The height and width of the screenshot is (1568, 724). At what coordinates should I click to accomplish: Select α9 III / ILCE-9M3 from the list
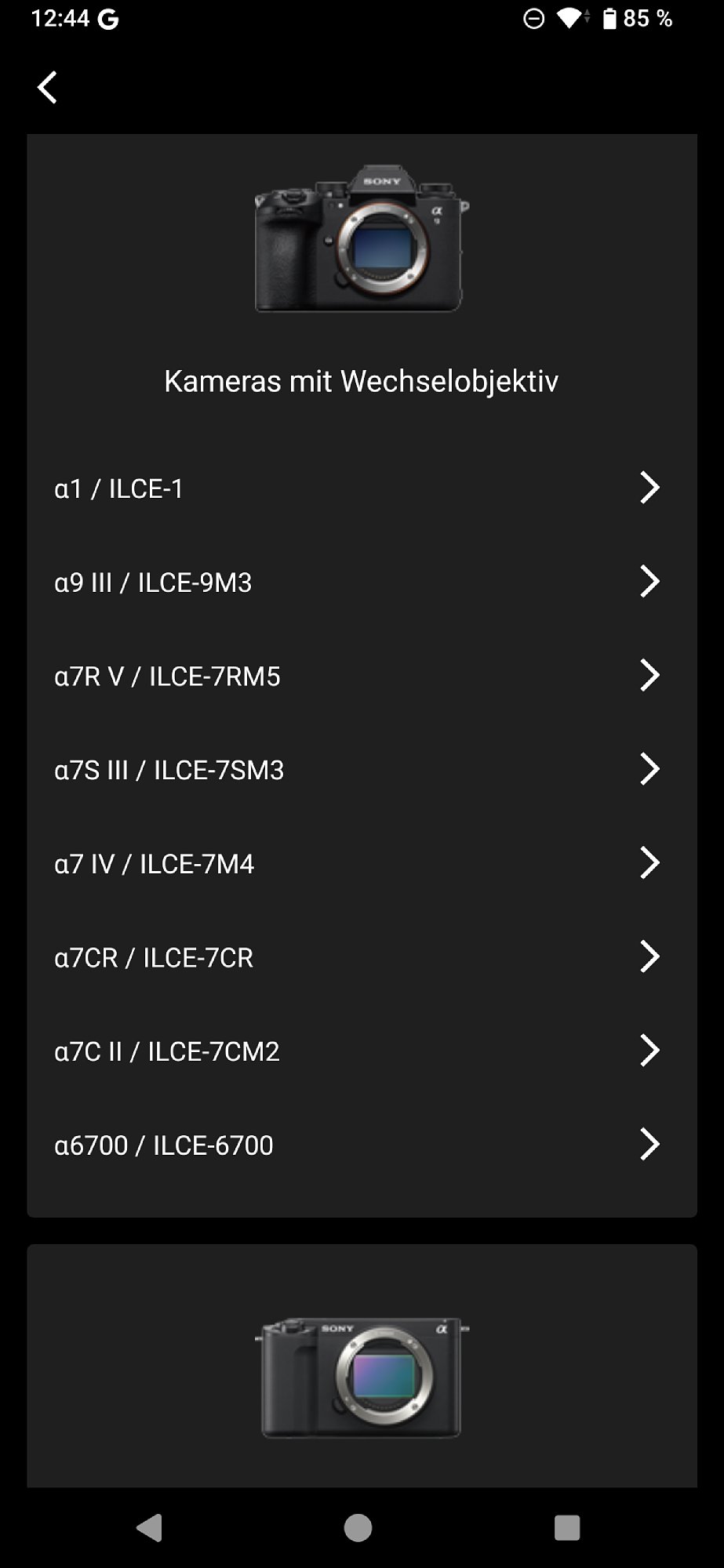click(361, 583)
